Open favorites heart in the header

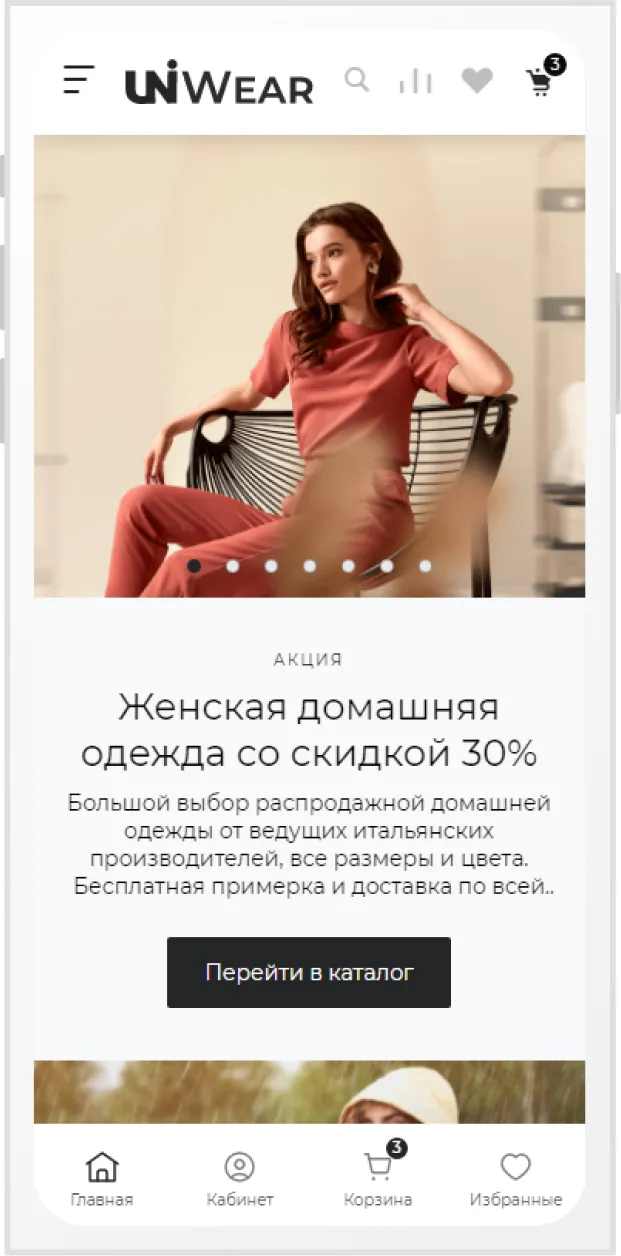click(477, 81)
